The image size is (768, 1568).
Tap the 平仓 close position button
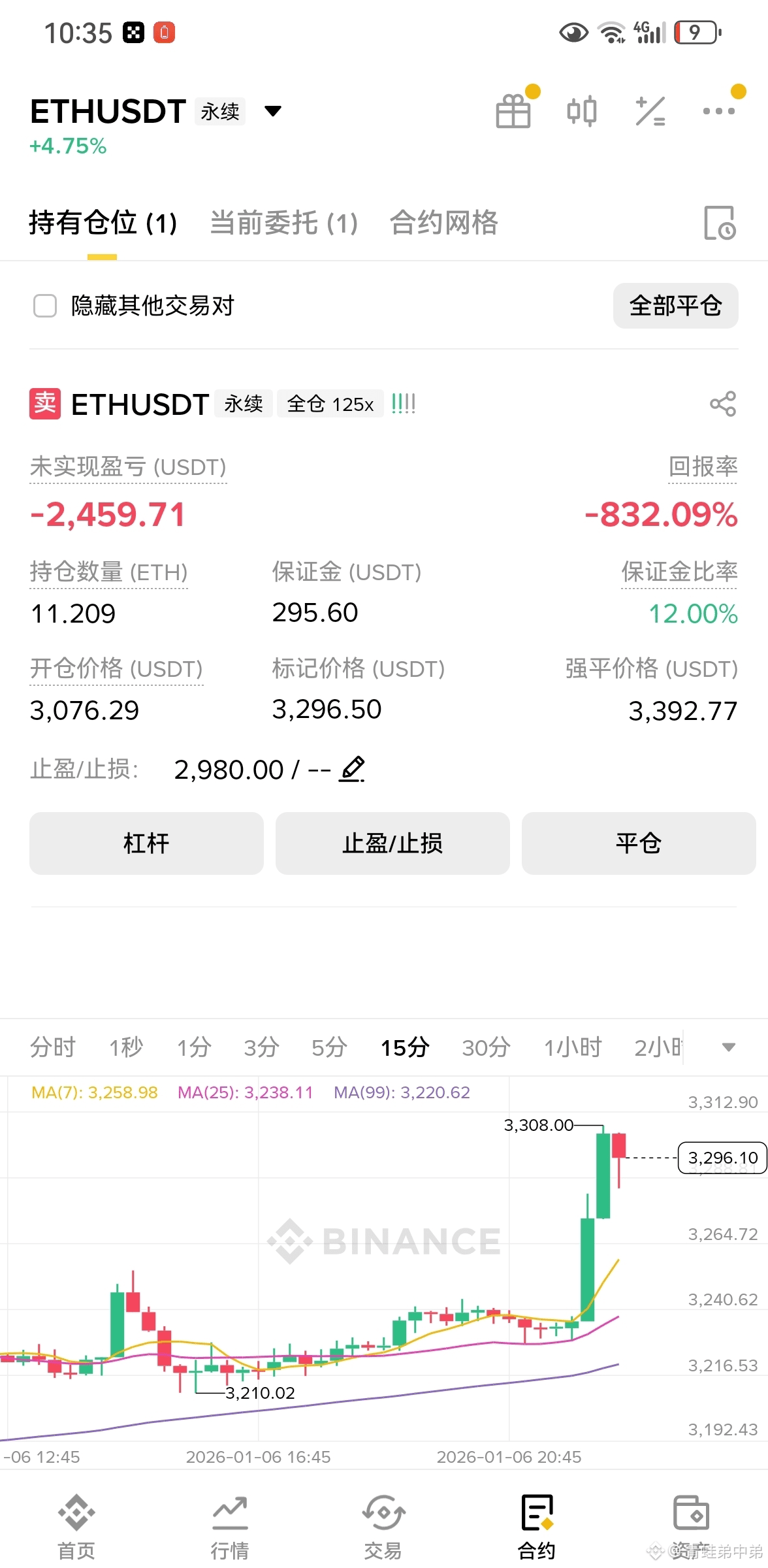(638, 843)
